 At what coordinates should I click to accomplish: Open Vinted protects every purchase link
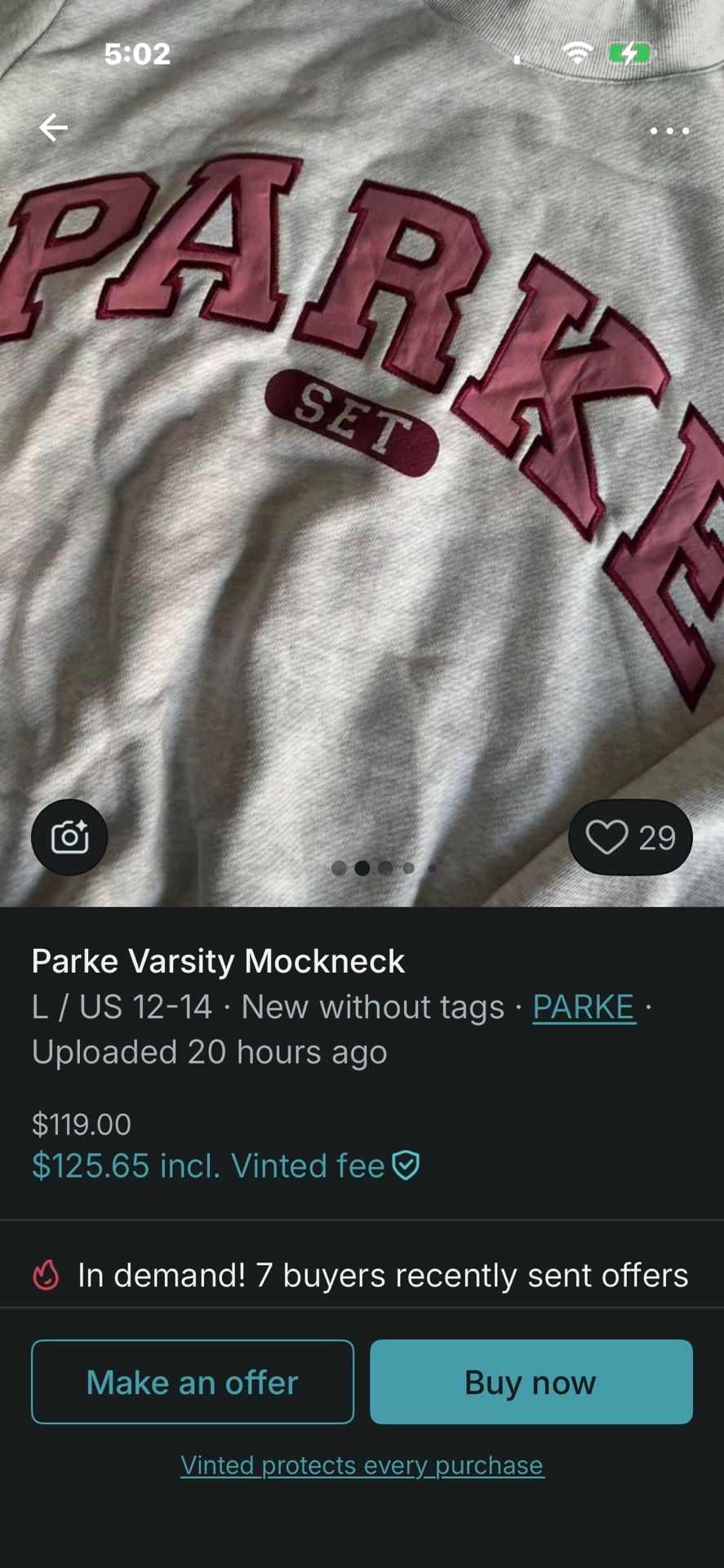pos(362,1465)
